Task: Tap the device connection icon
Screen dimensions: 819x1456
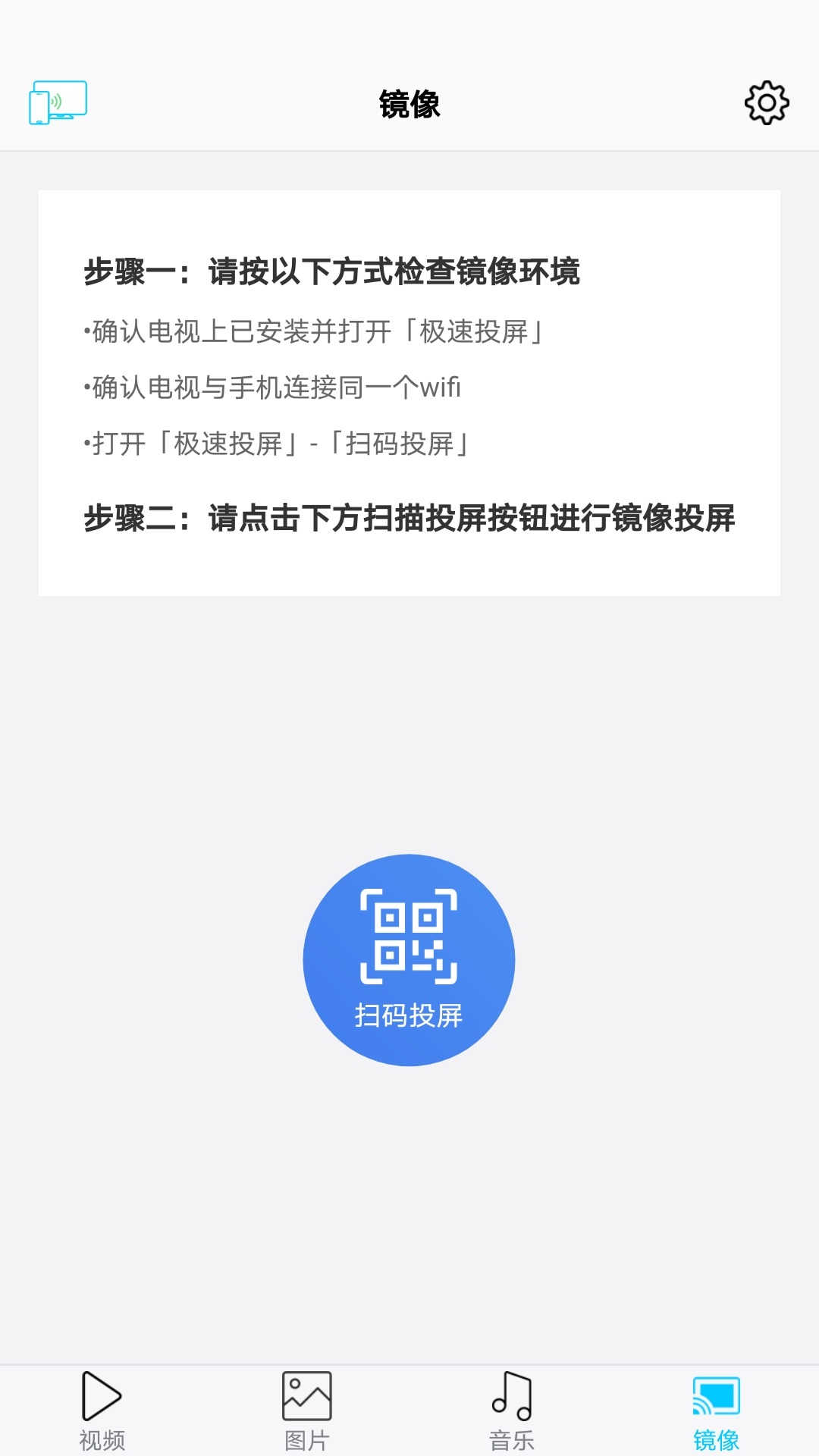Action: tap(58, 102)
